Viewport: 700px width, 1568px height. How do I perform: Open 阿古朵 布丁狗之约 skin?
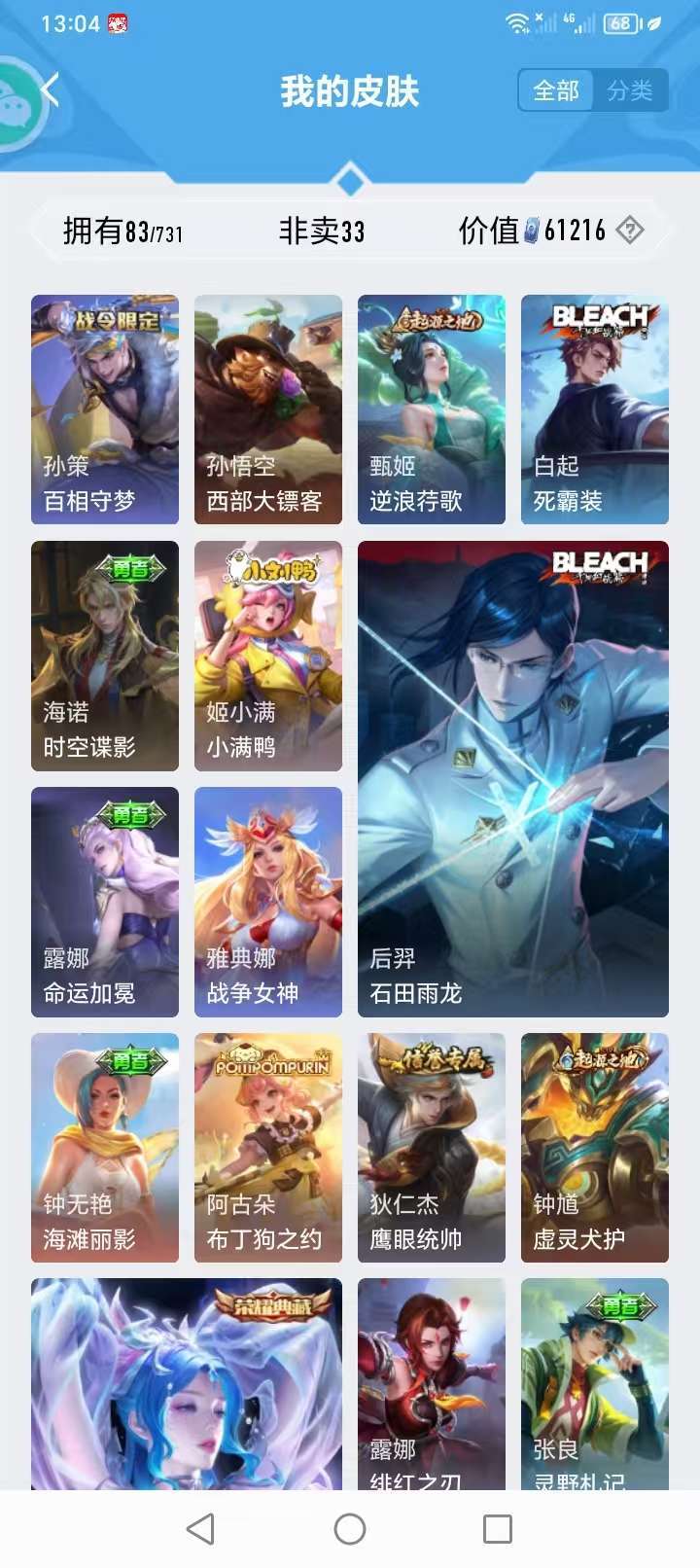click(268, 1148)
